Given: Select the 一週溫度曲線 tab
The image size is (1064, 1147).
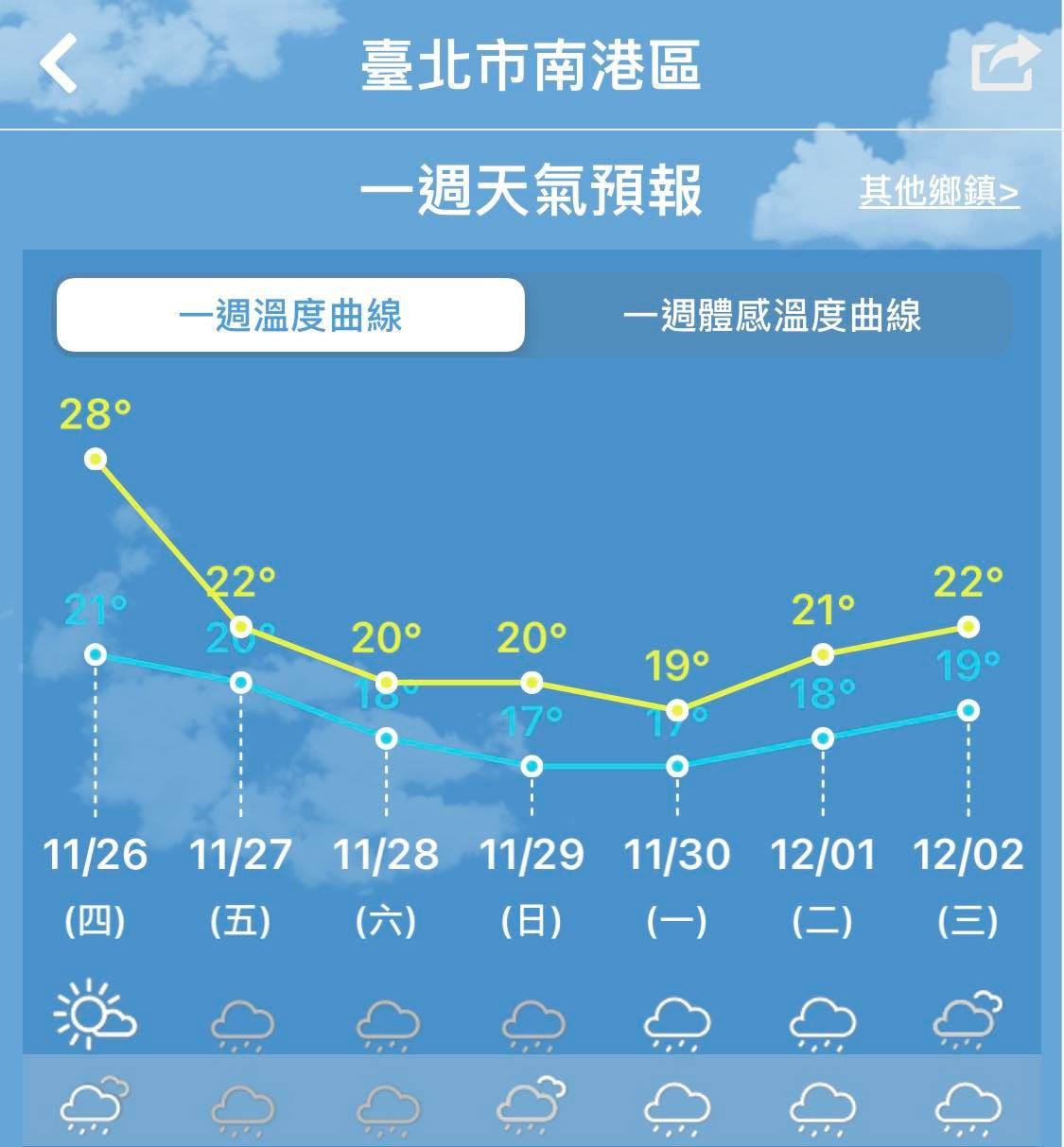Looking at the screenshot, I should click(290, 316).
